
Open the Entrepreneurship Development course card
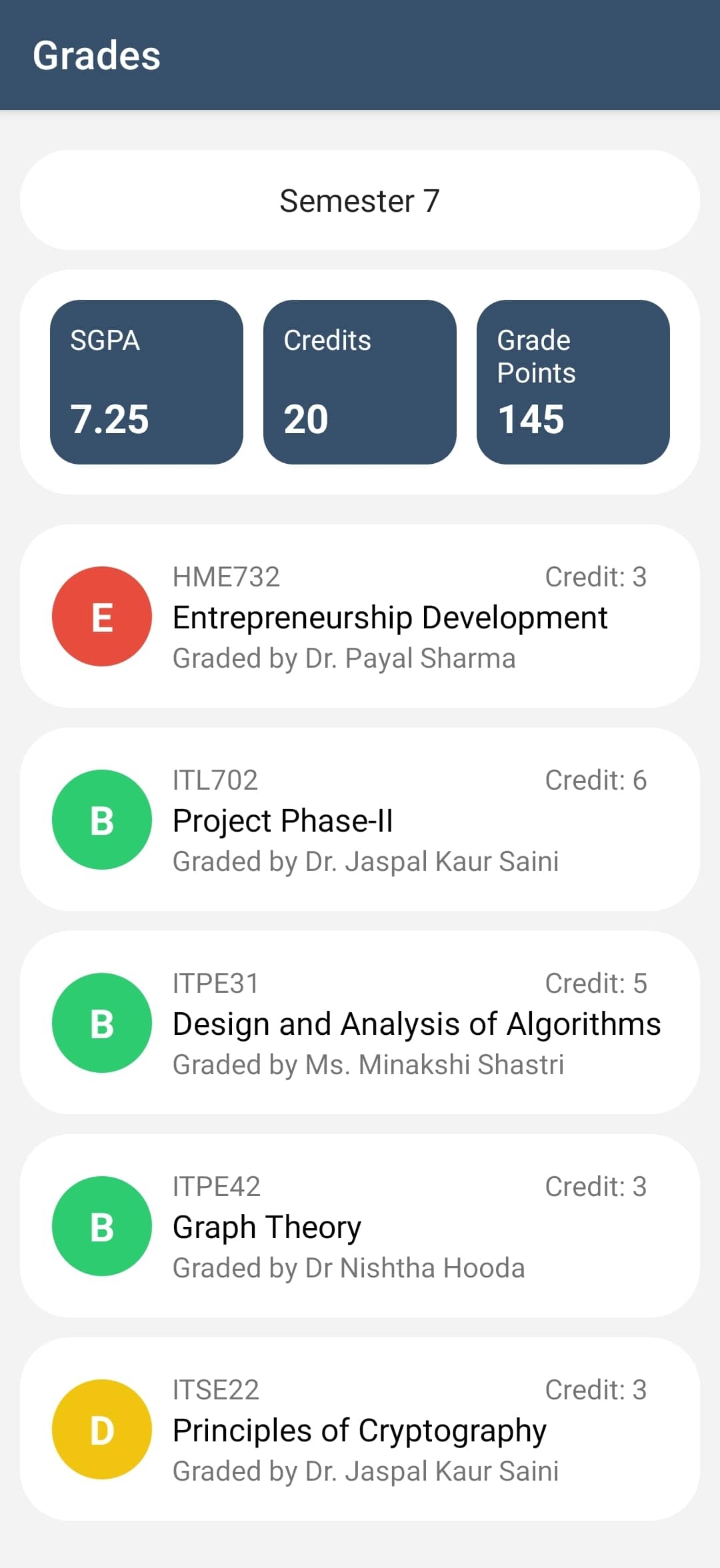[x=359, y=616]
